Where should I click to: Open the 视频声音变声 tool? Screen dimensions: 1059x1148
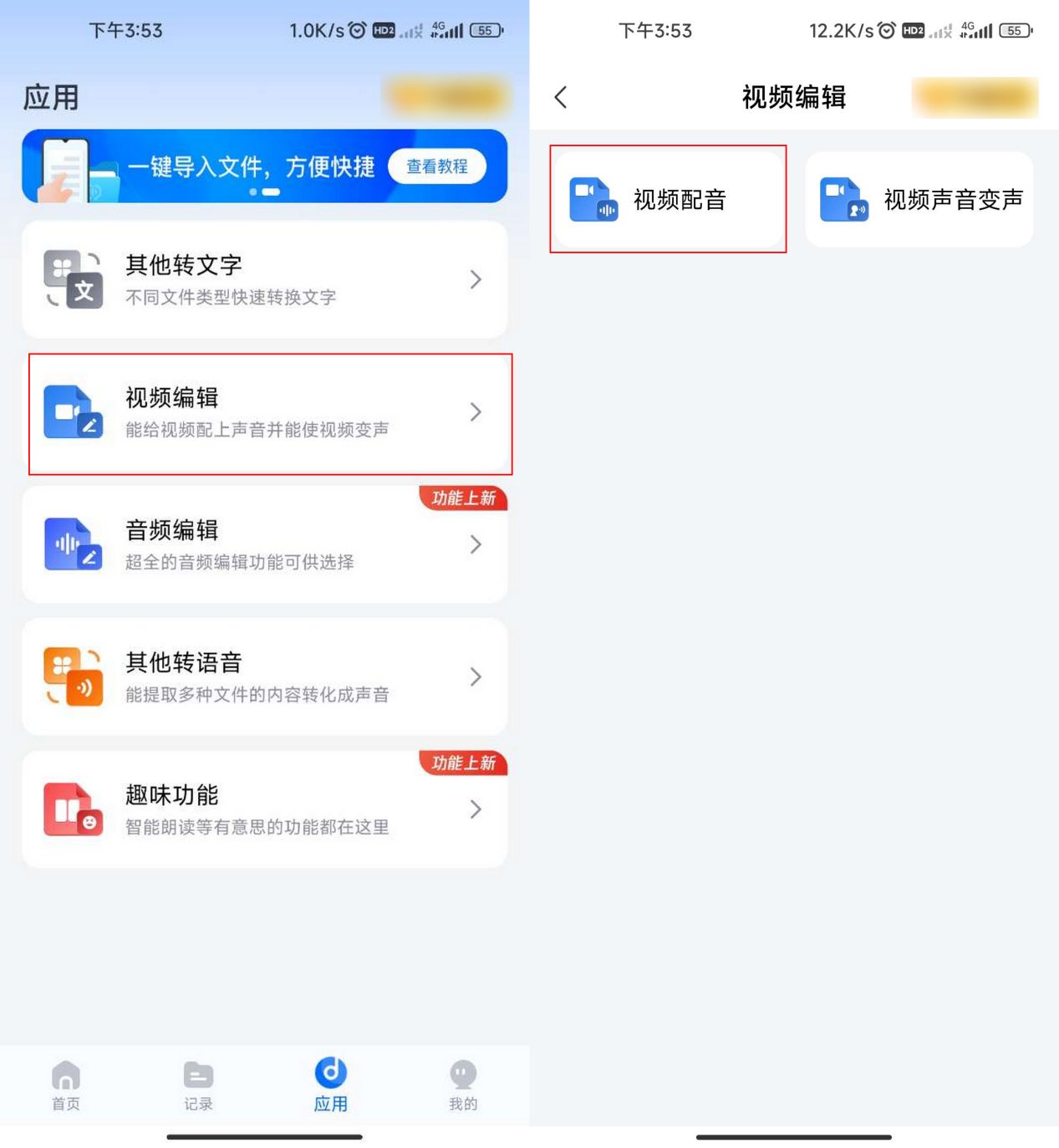pyautogui.click(x=919, y=199)
